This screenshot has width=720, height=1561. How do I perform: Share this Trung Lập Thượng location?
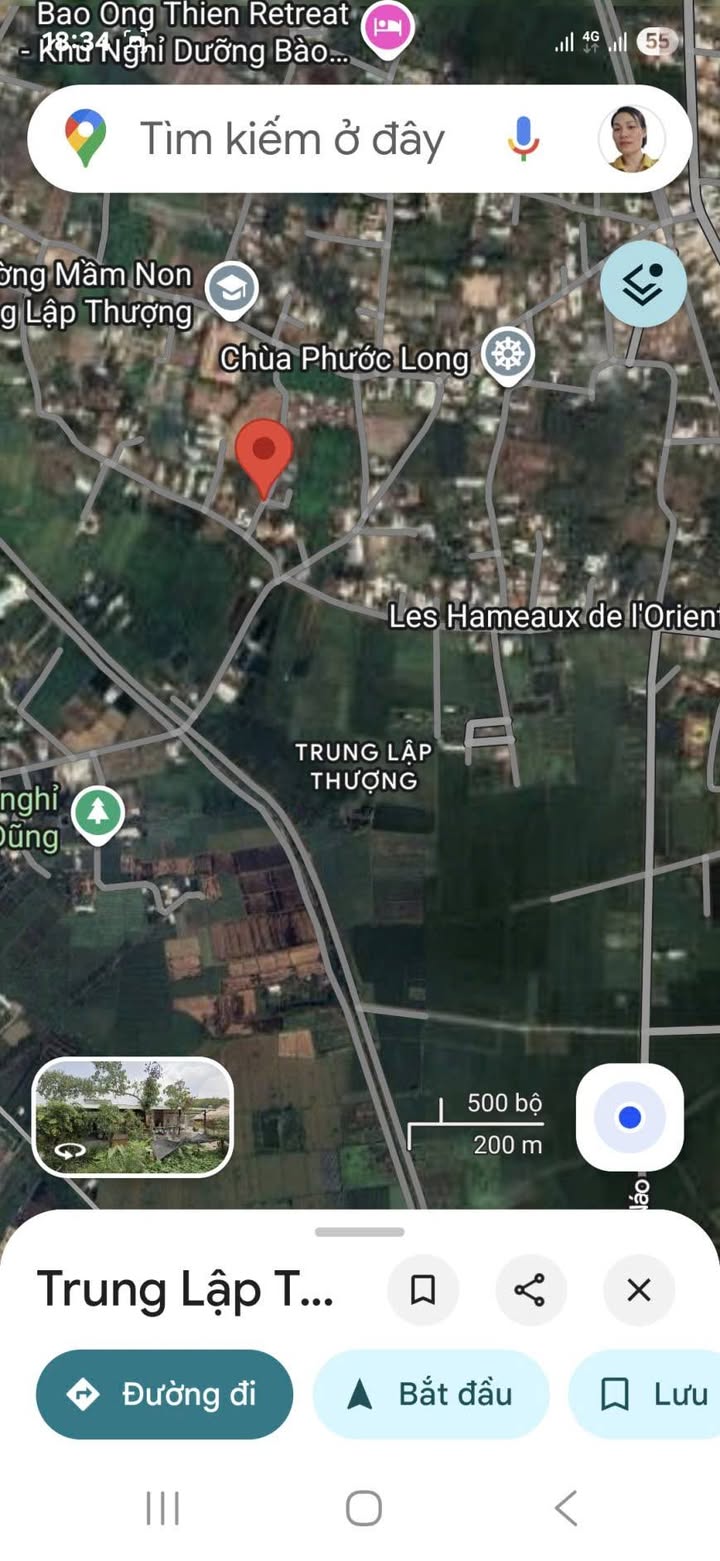click(530, 1290)
